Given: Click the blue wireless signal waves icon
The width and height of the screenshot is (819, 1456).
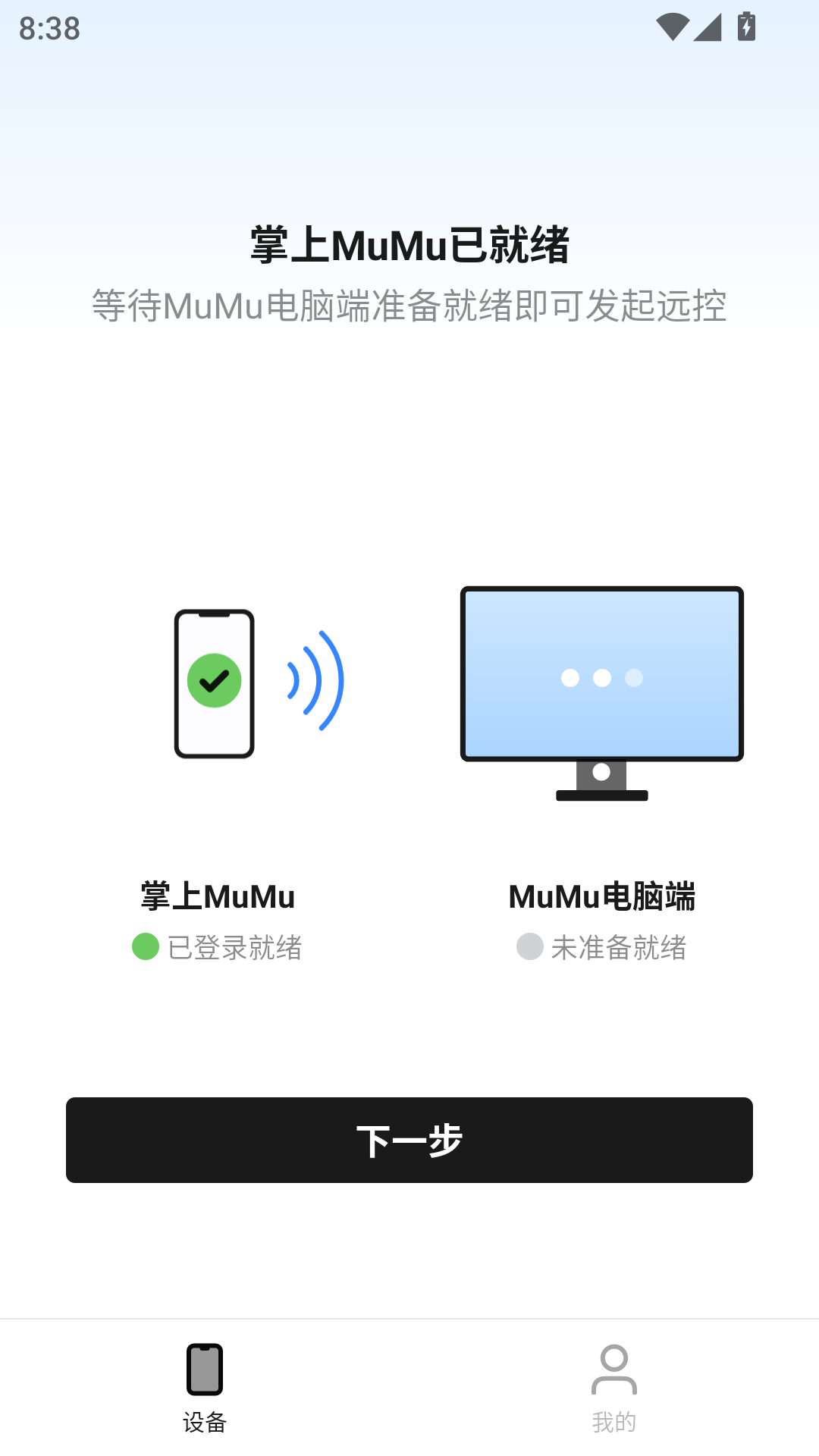Looking at the screenshot, I should point(315,681).
